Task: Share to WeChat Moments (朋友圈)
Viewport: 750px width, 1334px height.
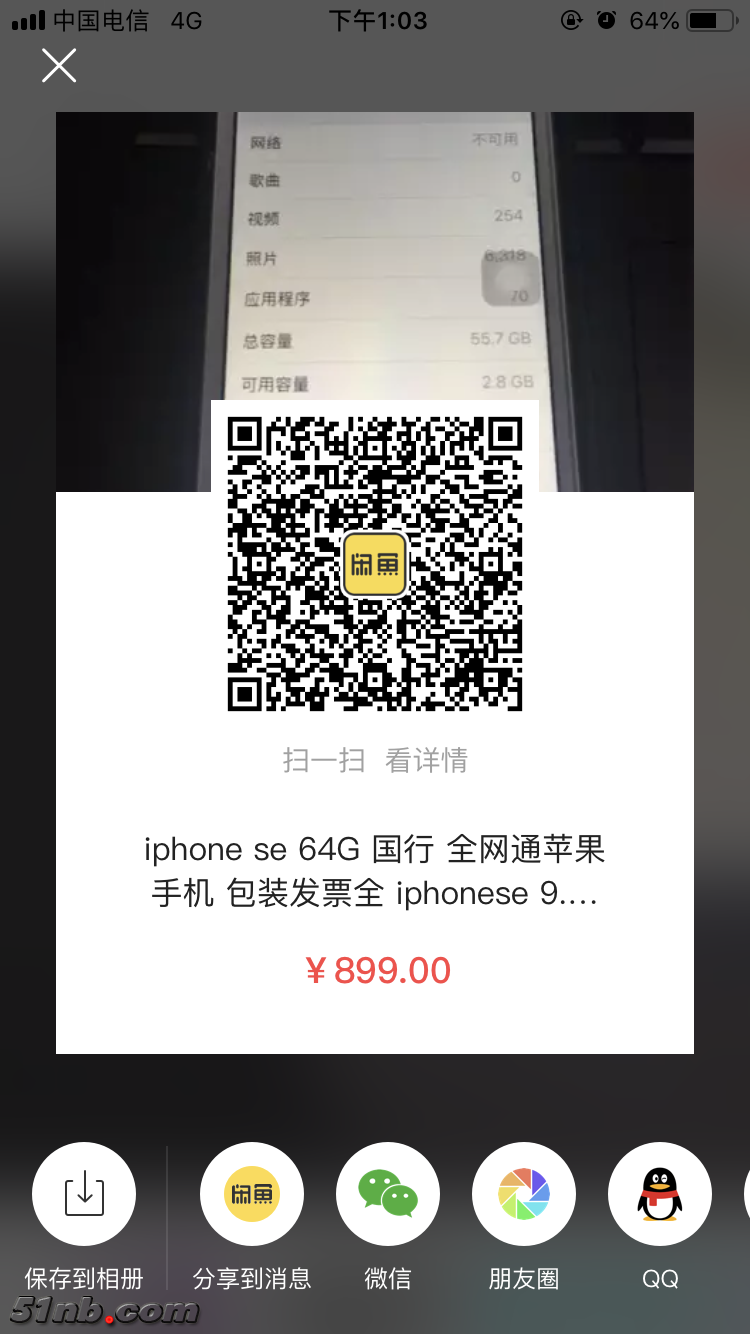Action: [524, 1194]
